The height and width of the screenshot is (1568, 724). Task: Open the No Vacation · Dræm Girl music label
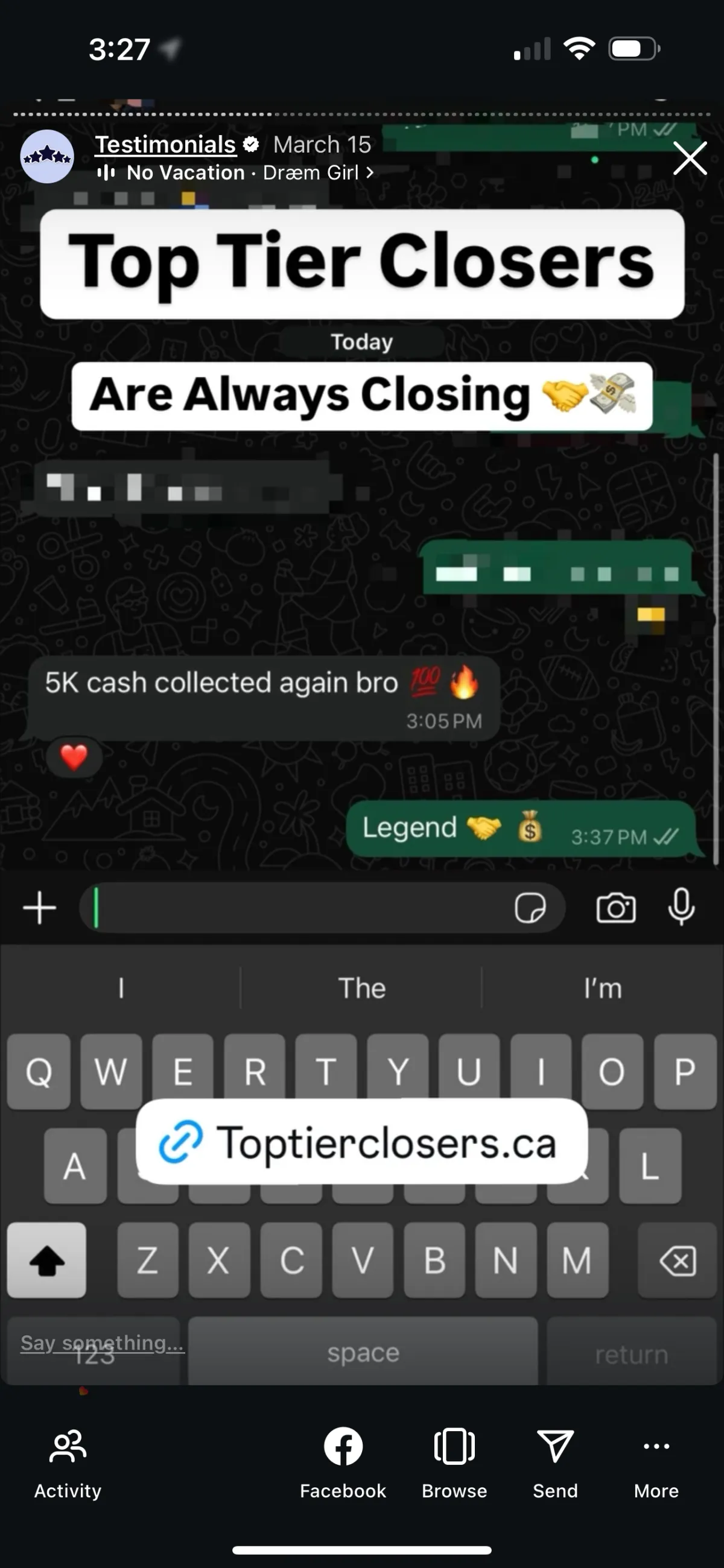click(236, 173)
